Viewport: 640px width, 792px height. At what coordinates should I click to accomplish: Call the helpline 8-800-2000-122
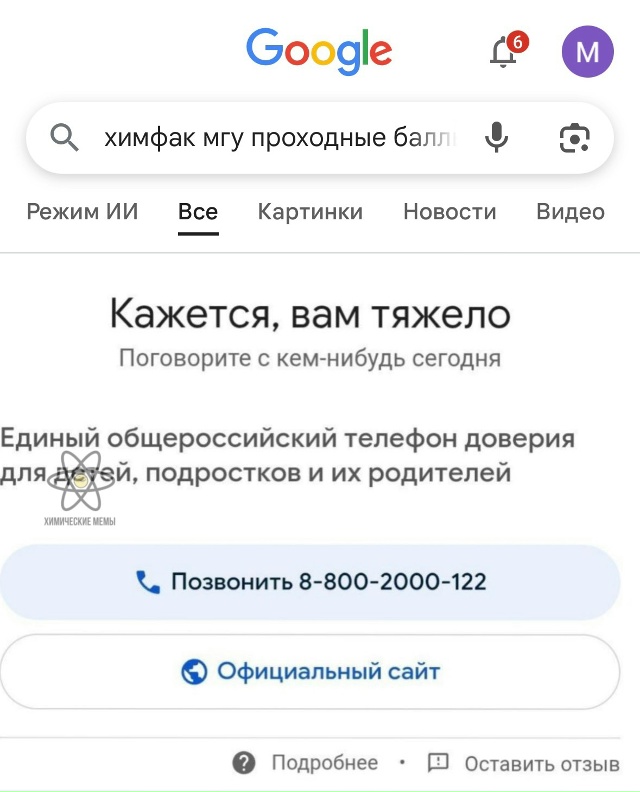pyautogui.click(x=310, y=582)
